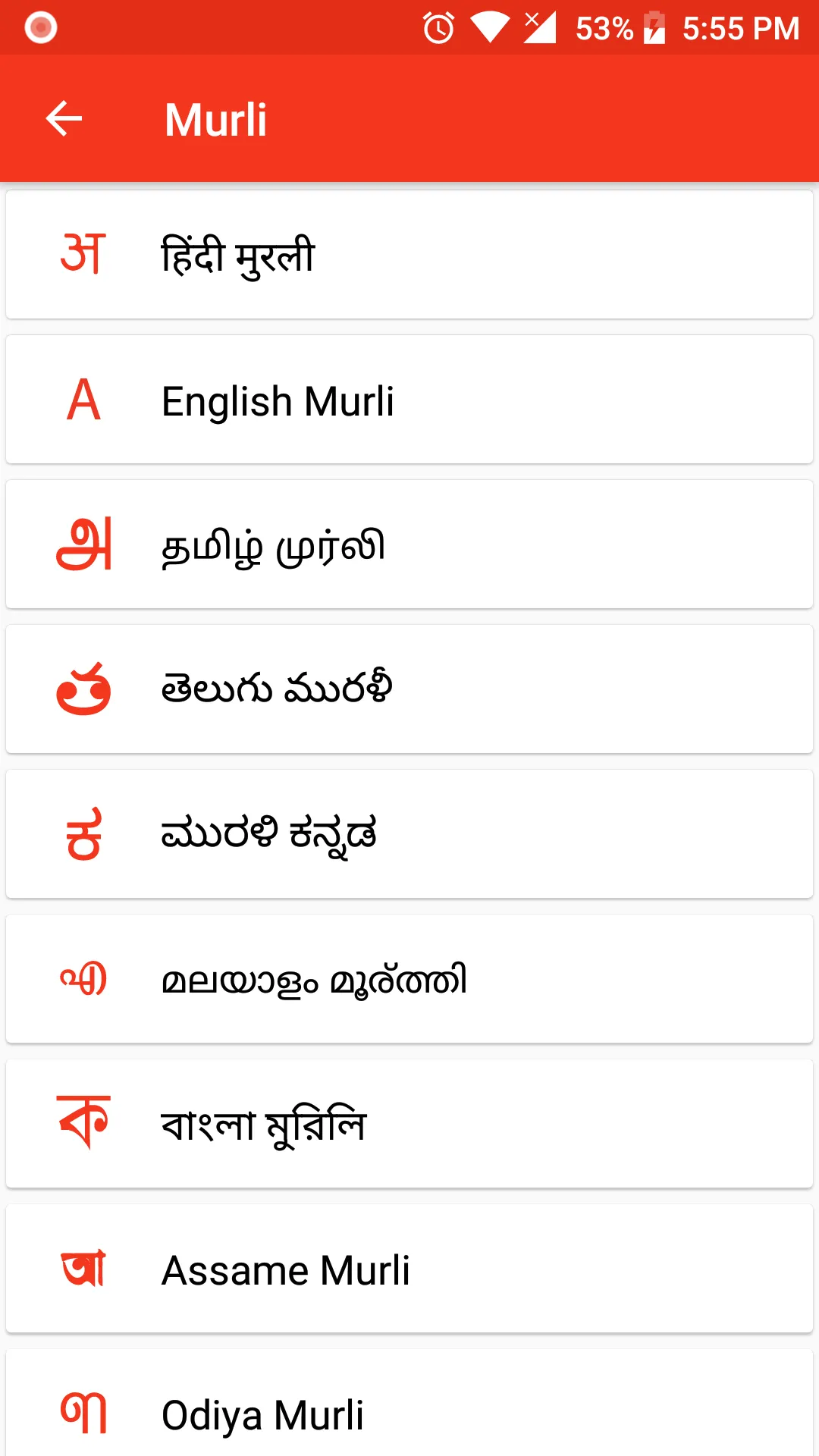Open the Tamil Murli row
The height and width of the screenshot is (1456, 819).
(409, 544)
